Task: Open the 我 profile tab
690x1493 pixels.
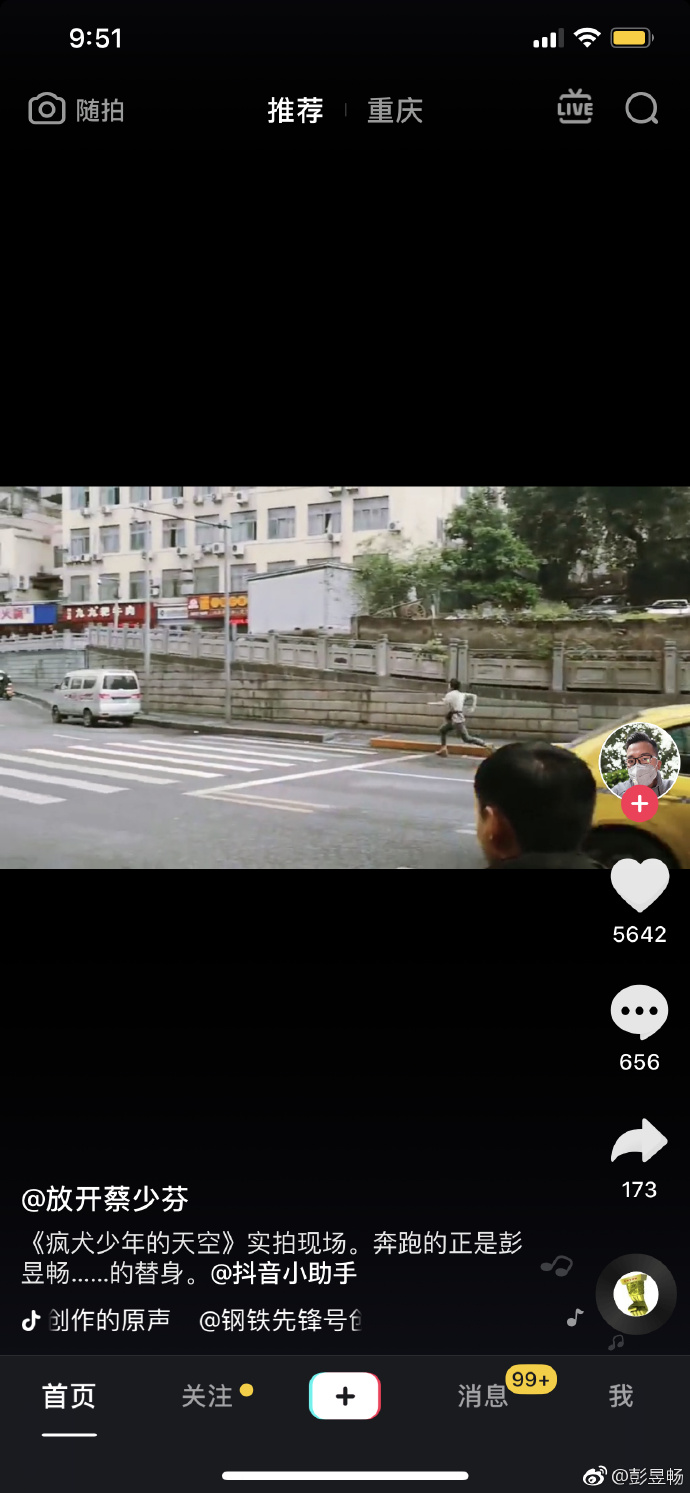Action: pyautogui.click(x=621, y=1396)
